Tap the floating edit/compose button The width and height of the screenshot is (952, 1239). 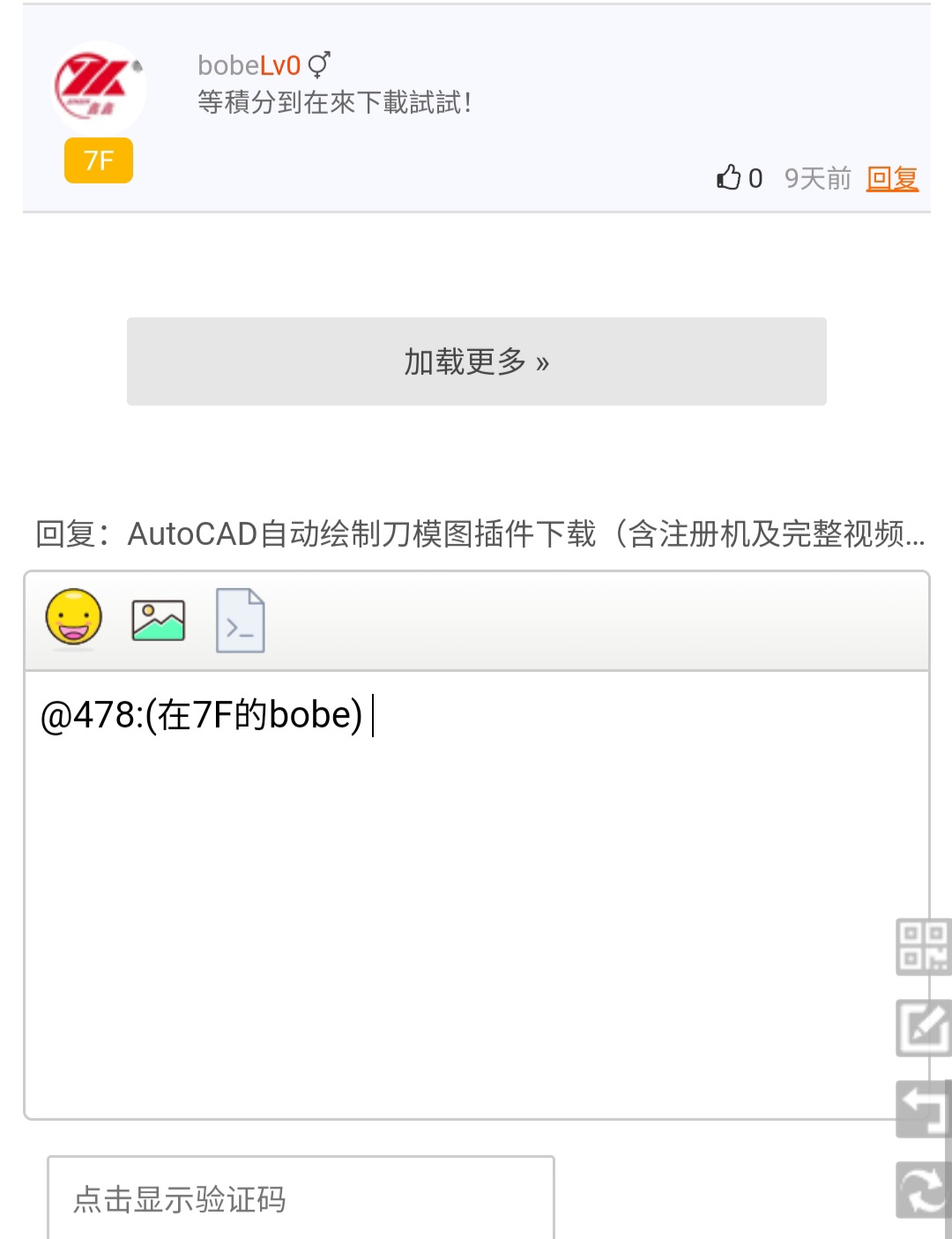point(923,1027)
